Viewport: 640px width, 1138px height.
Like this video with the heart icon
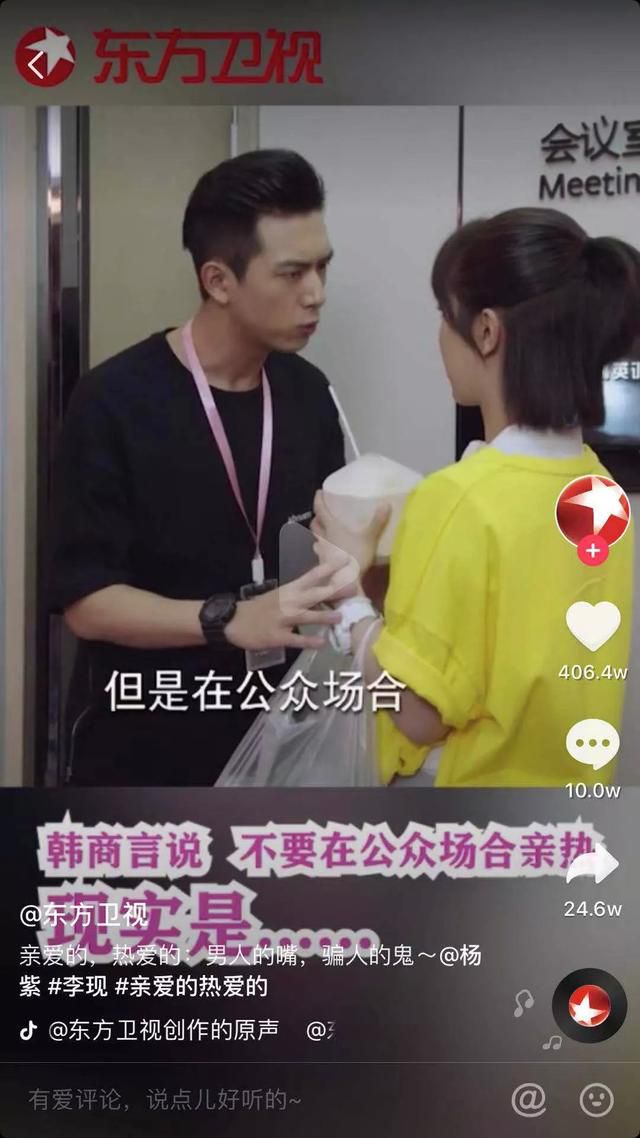(593, 627)
